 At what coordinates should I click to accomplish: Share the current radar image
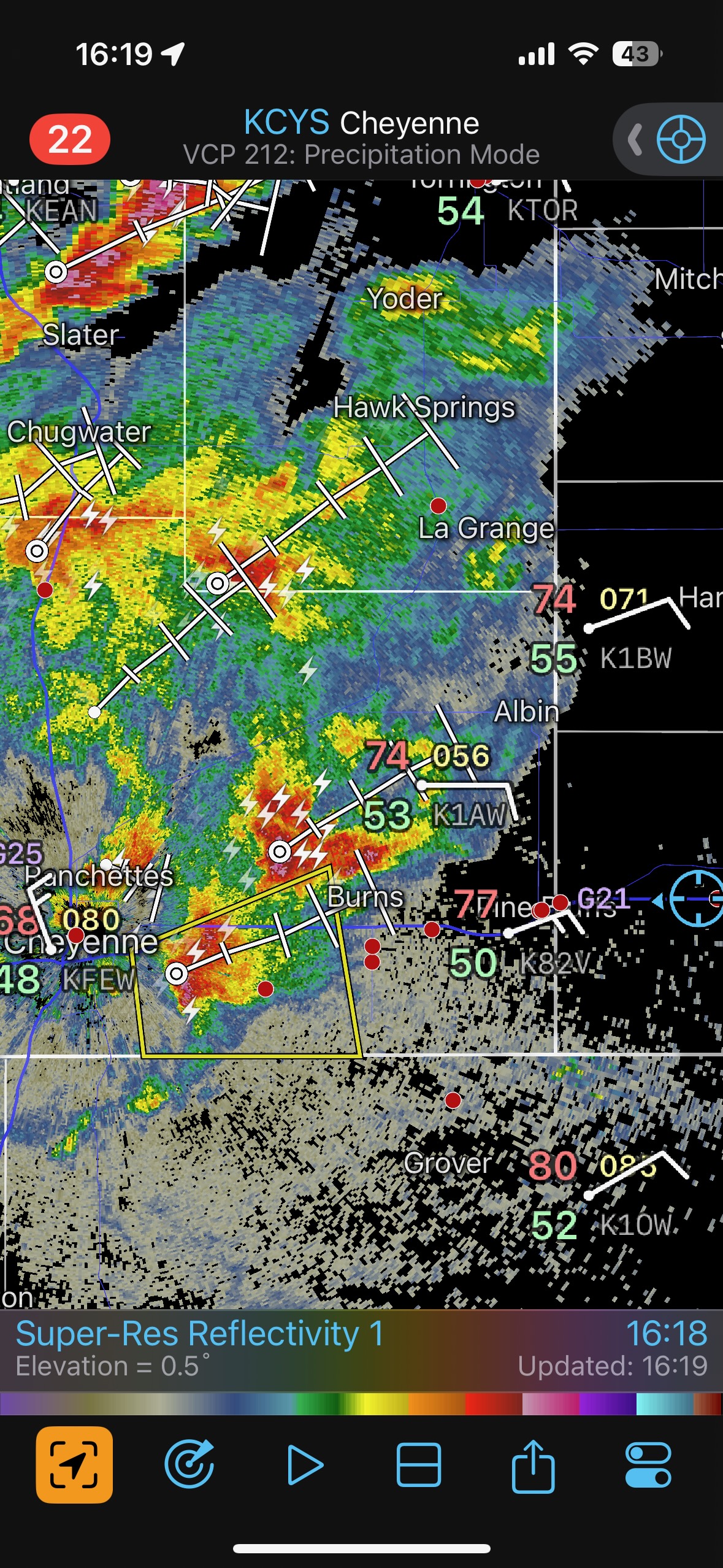click(x=533, y=1465)
